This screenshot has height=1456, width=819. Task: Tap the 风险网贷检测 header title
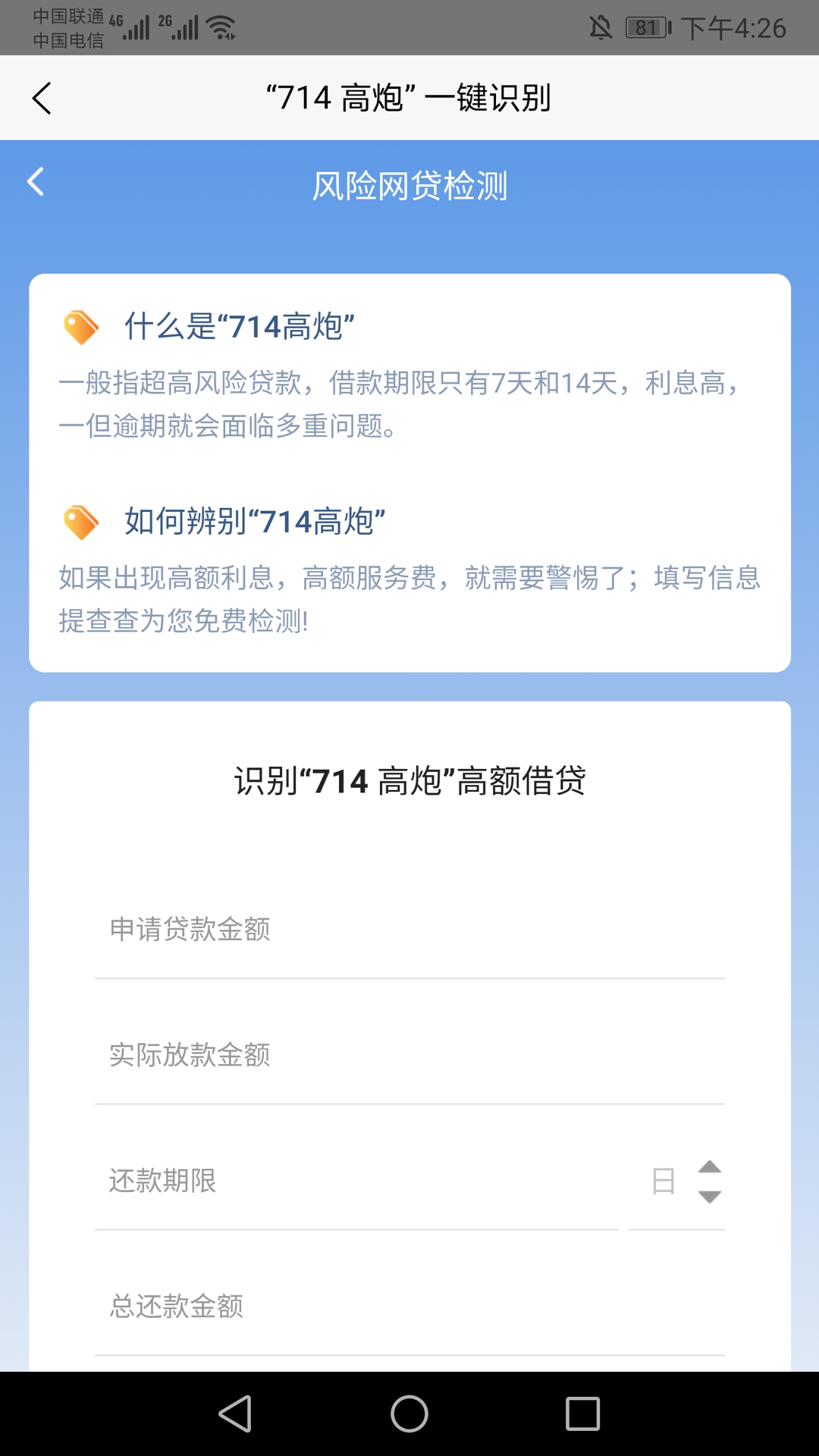(409, 182)
